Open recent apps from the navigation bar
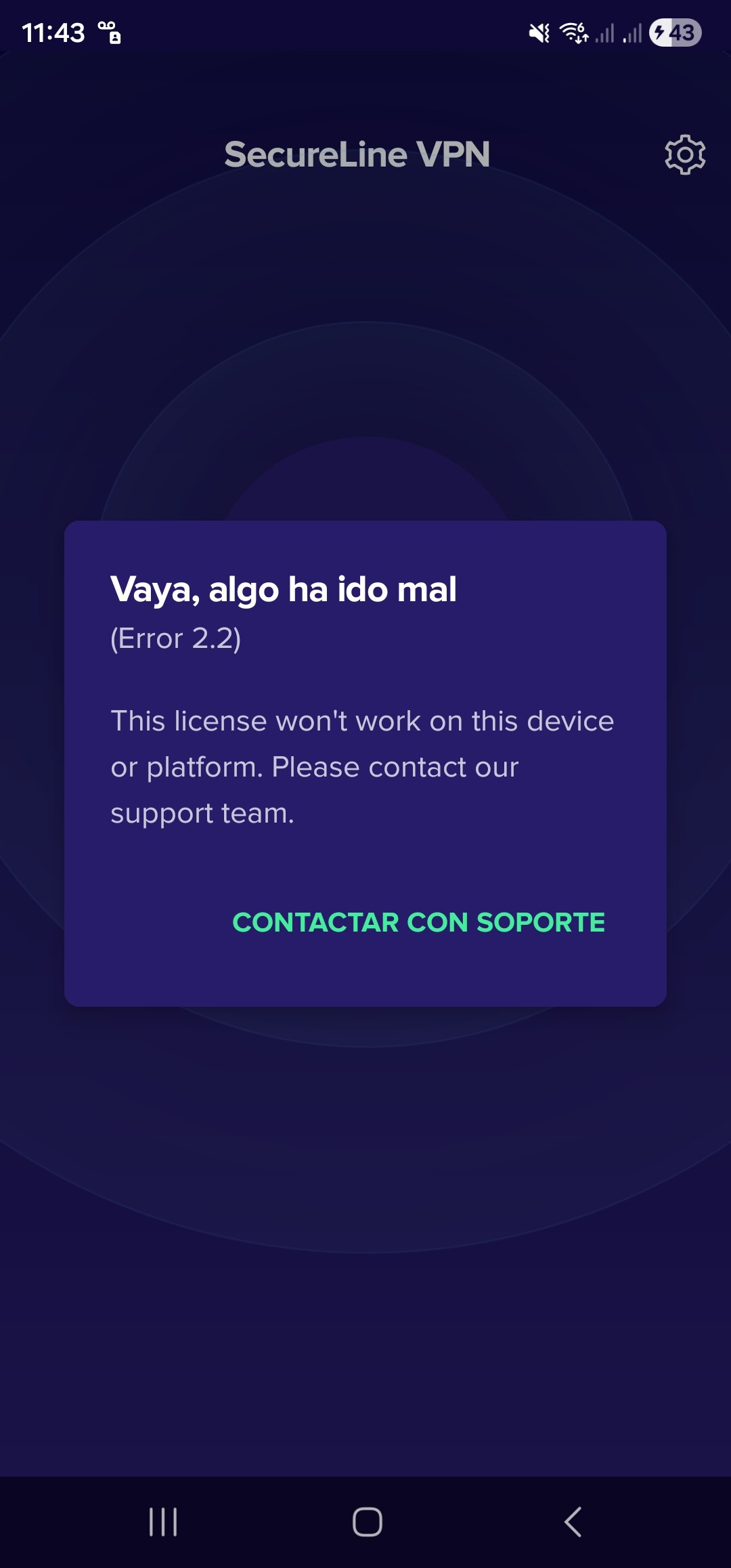This screenshot has height=1568, width=731. coord(163,1522)
